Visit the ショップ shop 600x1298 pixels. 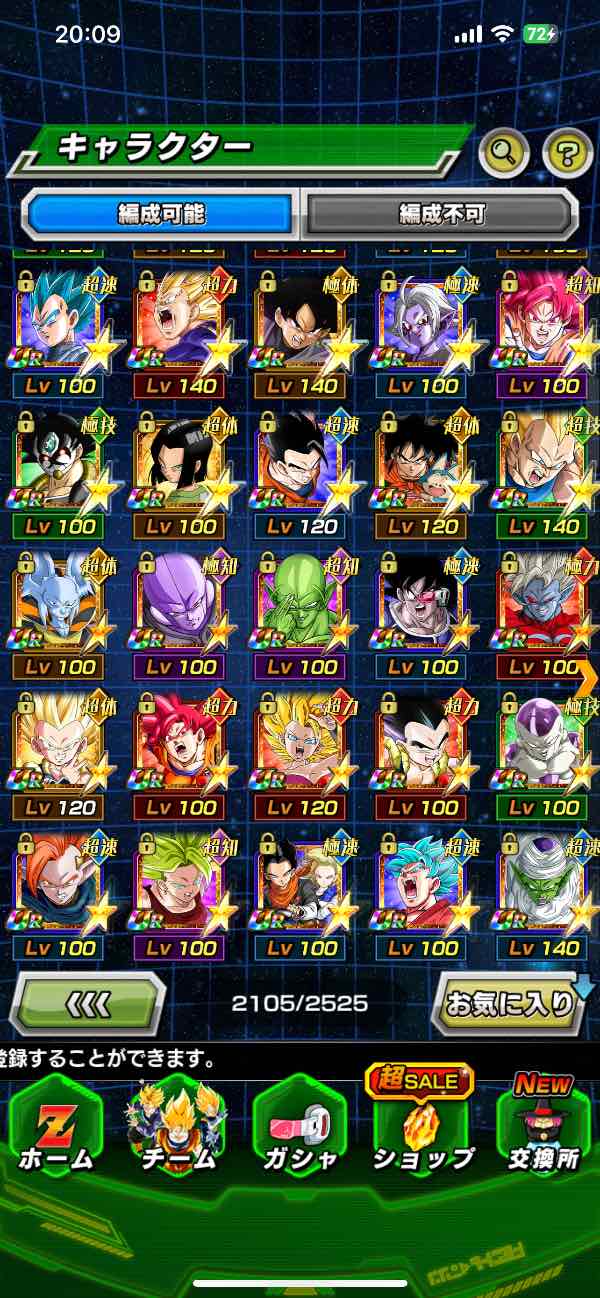(x=422, y=1129)
